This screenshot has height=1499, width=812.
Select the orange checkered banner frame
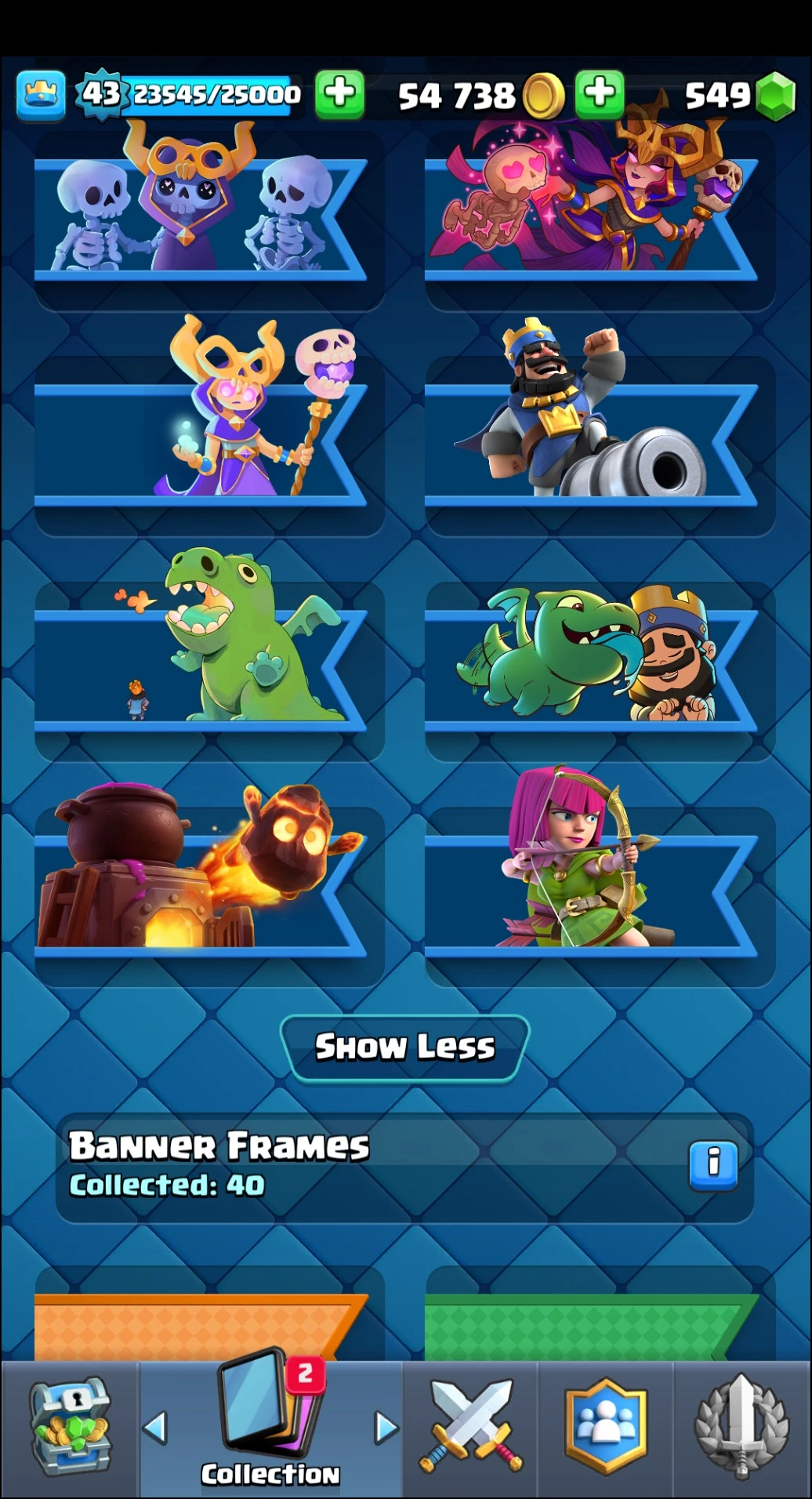tap(200, 1325)
